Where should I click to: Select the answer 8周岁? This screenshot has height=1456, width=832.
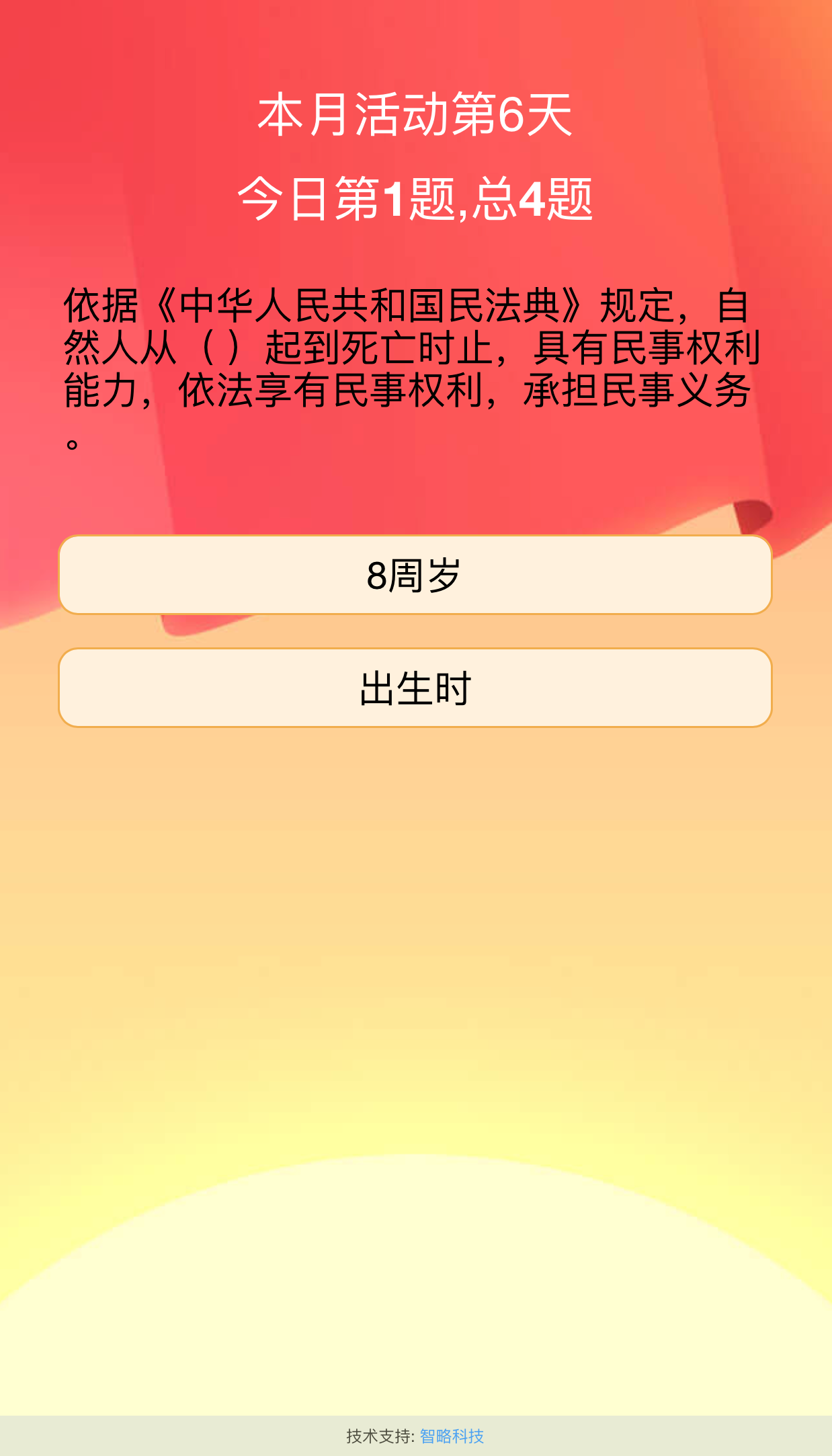(x=415, y=575)
